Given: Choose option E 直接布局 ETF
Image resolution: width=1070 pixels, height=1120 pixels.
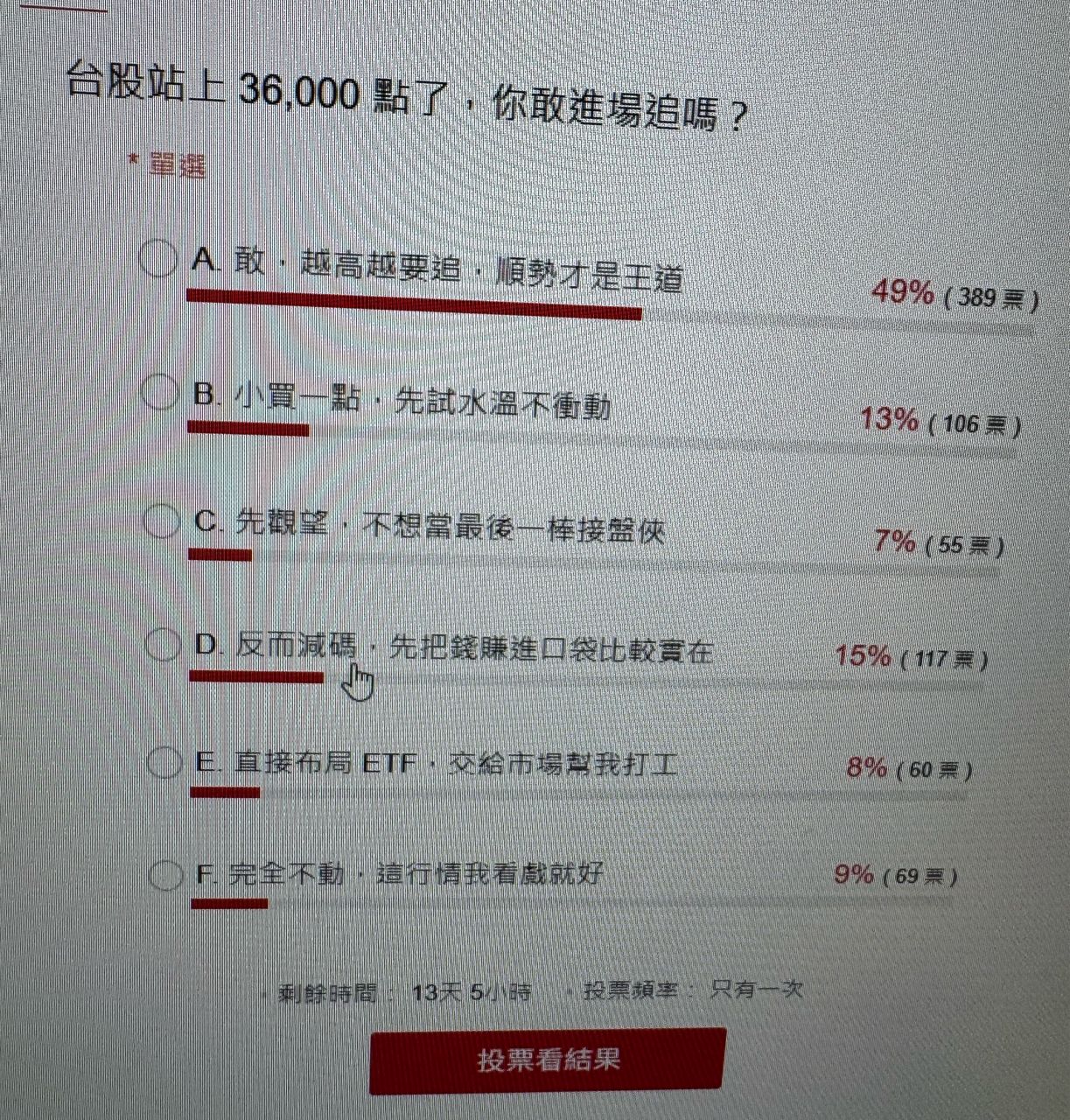Looking at the screenshot, I should pyautogui.click(x=164, y=762).
